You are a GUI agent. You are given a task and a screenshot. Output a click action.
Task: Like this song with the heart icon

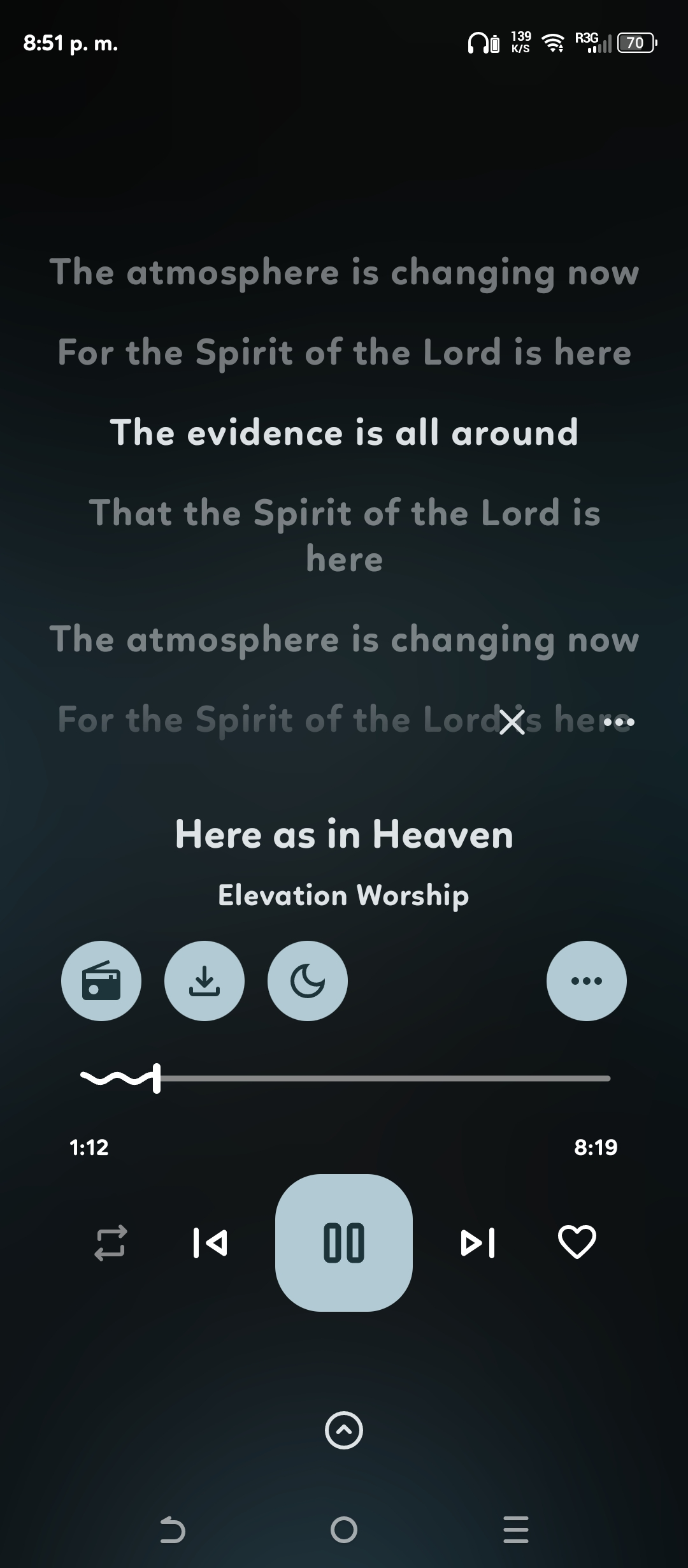pyautogui.click(x=577, y=1242)
